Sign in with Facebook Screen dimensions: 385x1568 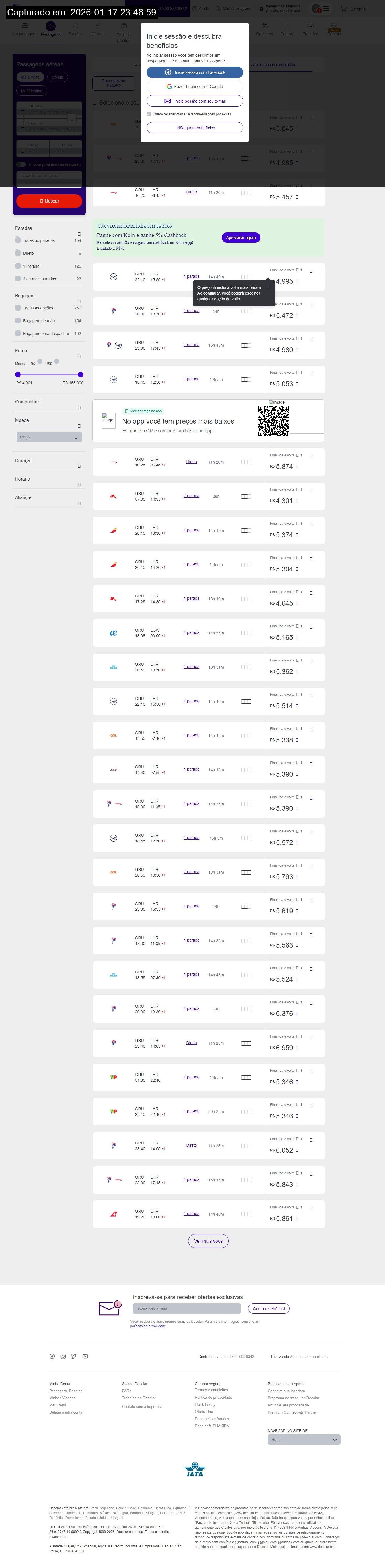(x=195, y=72)
